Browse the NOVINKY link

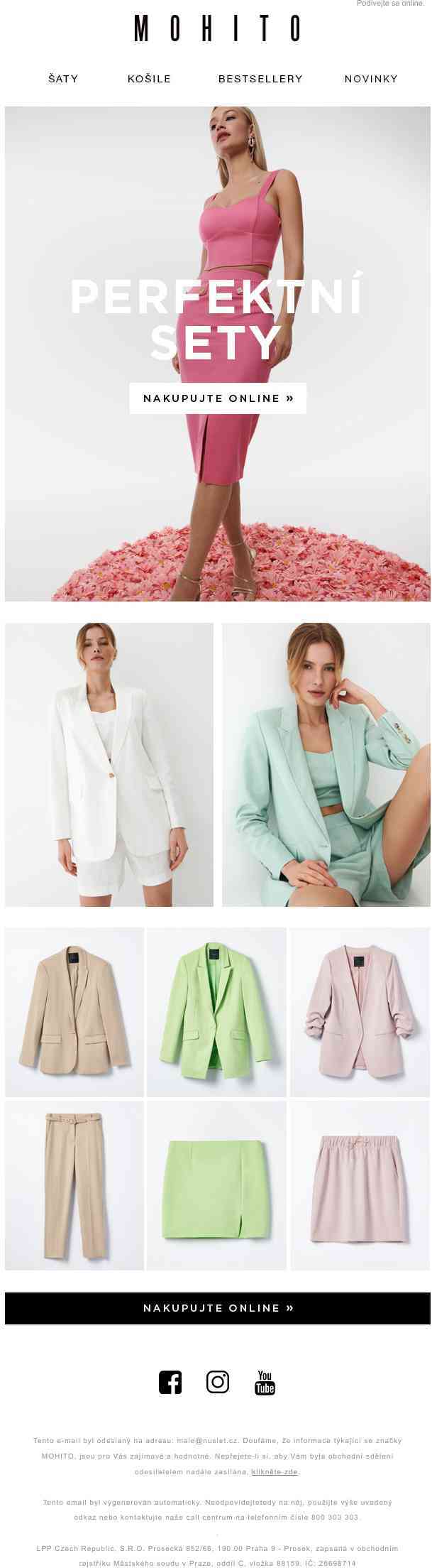pyautogui.click(x=371, y=79)
